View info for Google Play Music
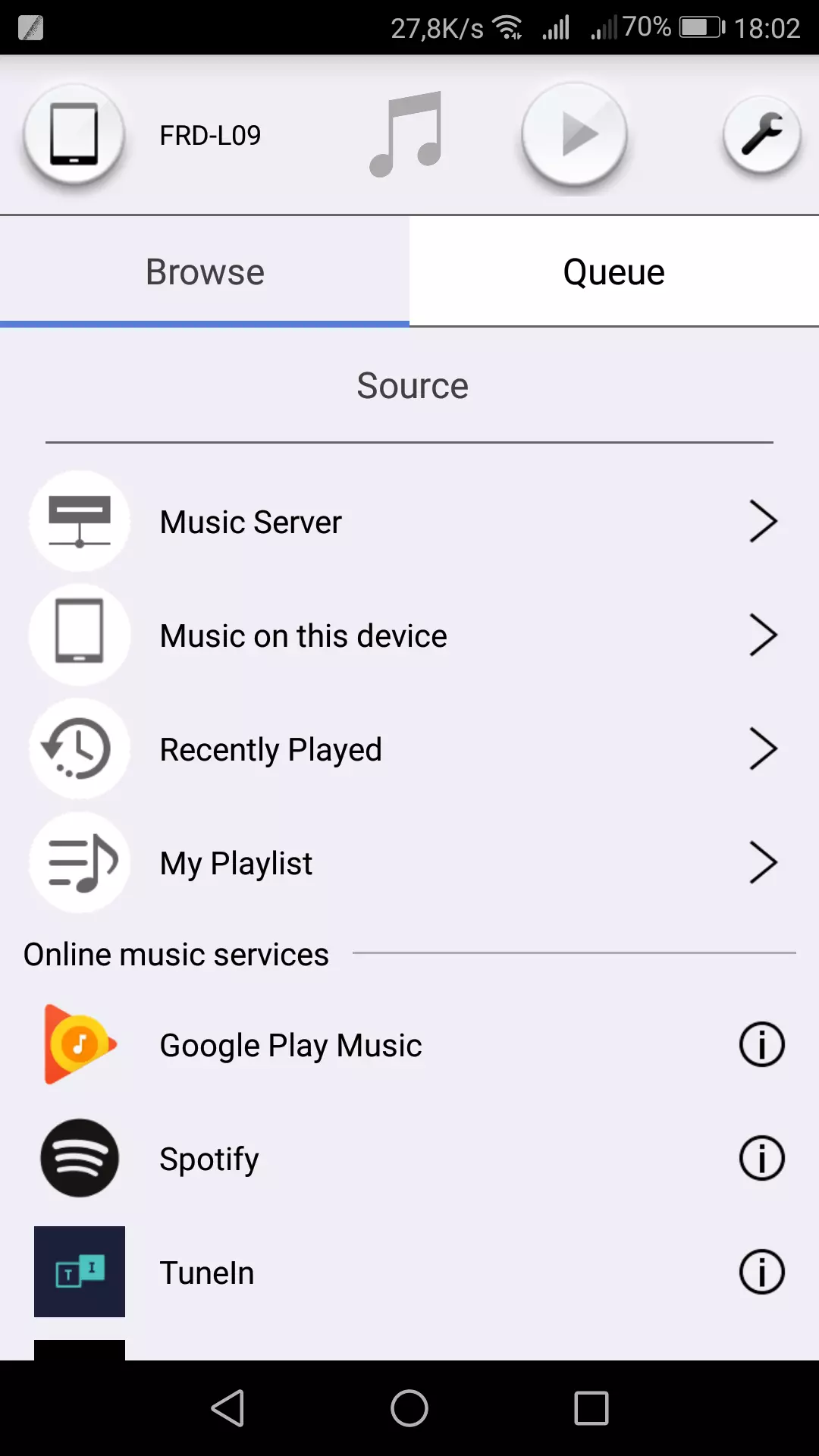 pos(761,1045)
